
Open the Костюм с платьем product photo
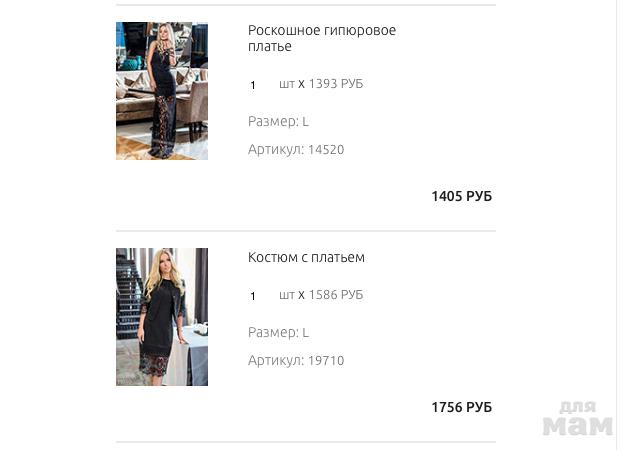pos(162,317)
